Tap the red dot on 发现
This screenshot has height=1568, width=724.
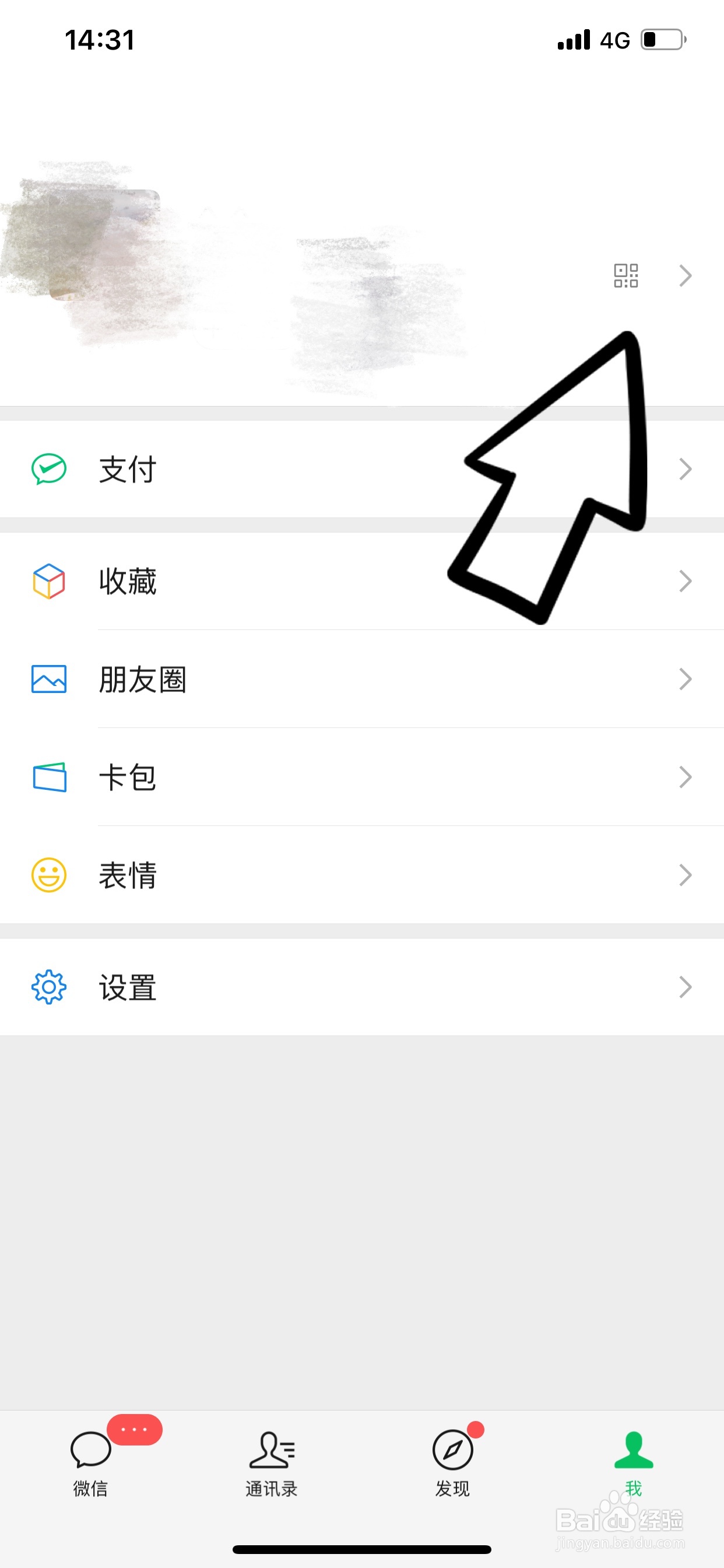(475, 1430)
